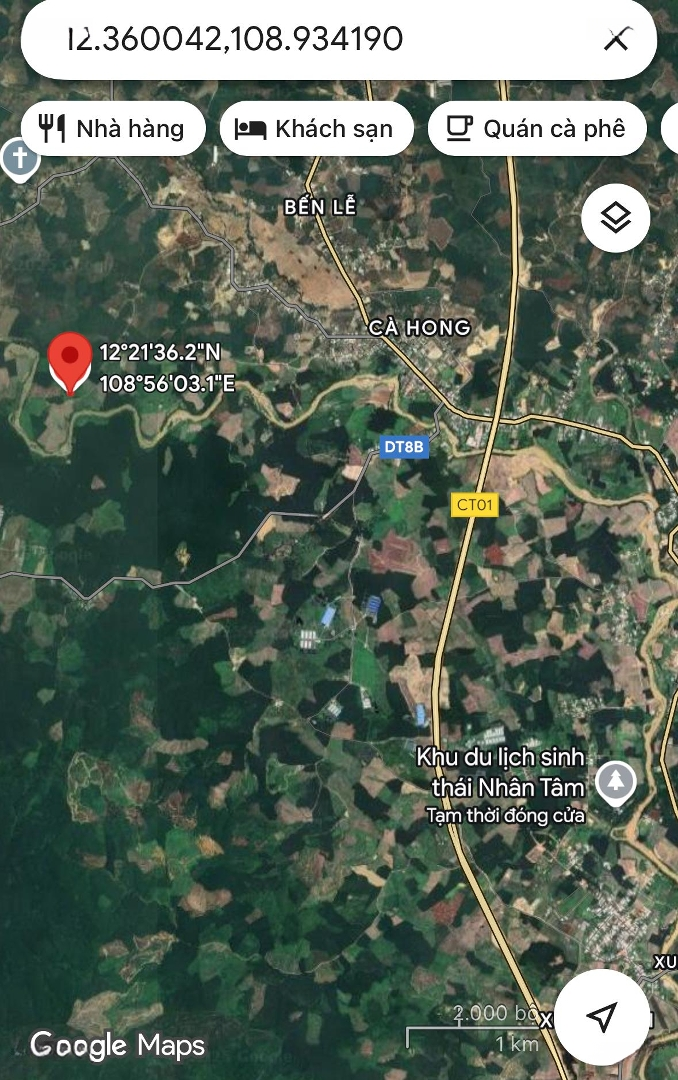Show Quán cà phê nearby
The image size is (678, 1080).
[537, 128]
